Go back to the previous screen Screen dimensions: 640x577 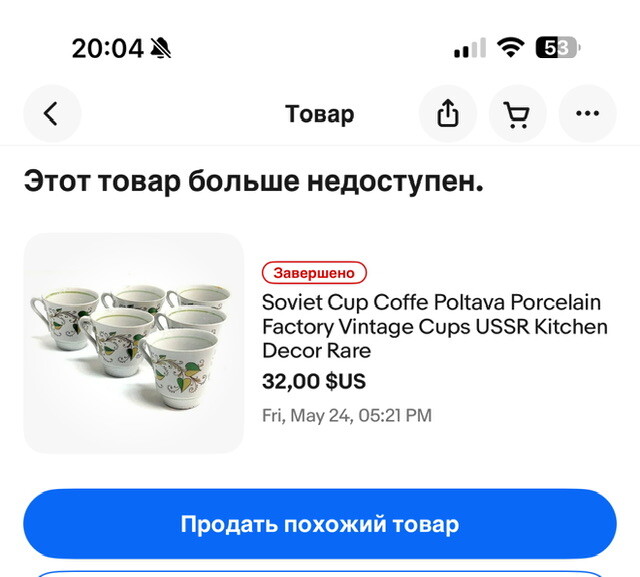(x=52, y=114)
